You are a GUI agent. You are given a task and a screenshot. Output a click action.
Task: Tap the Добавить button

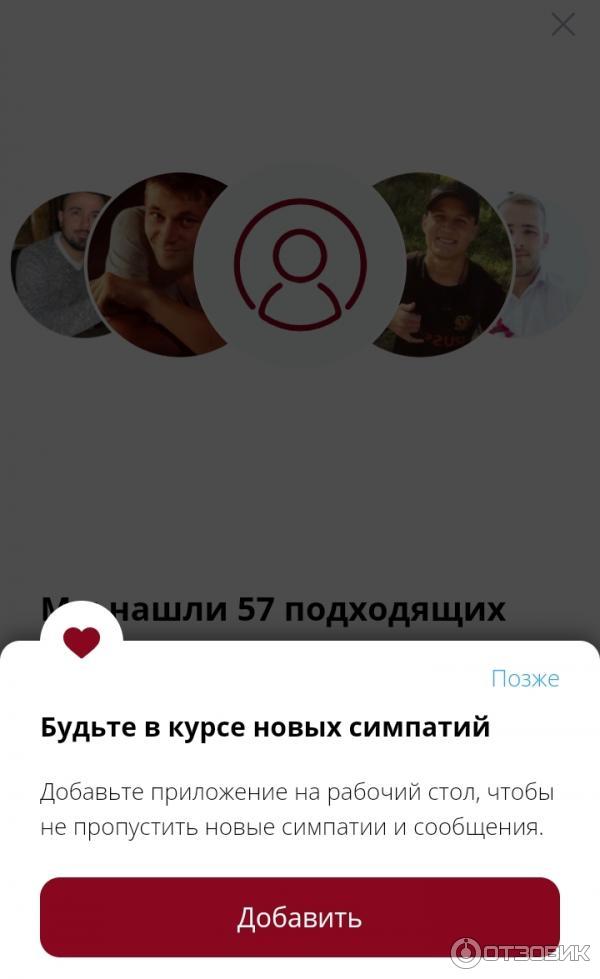(299, 917)
